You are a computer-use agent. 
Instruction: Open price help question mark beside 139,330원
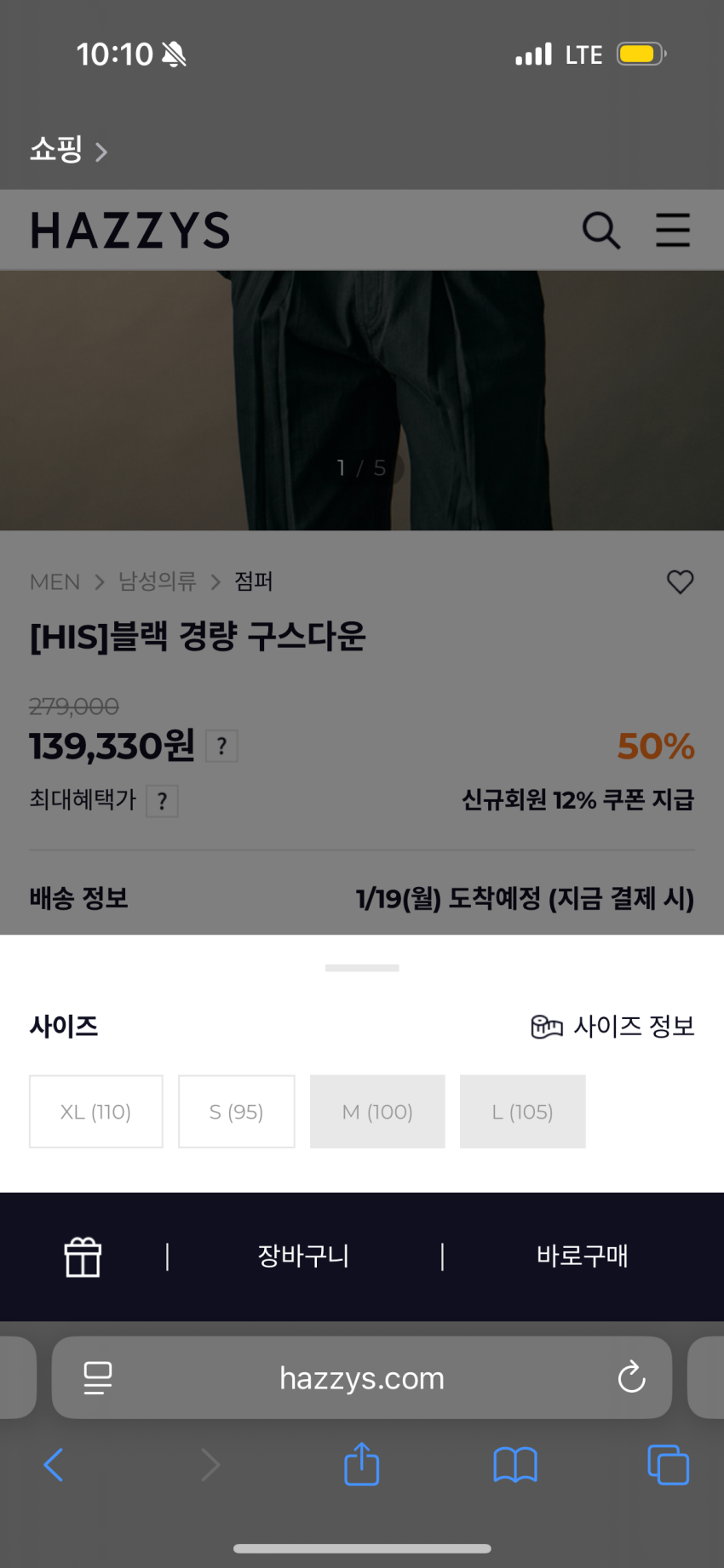pos(221,747)
